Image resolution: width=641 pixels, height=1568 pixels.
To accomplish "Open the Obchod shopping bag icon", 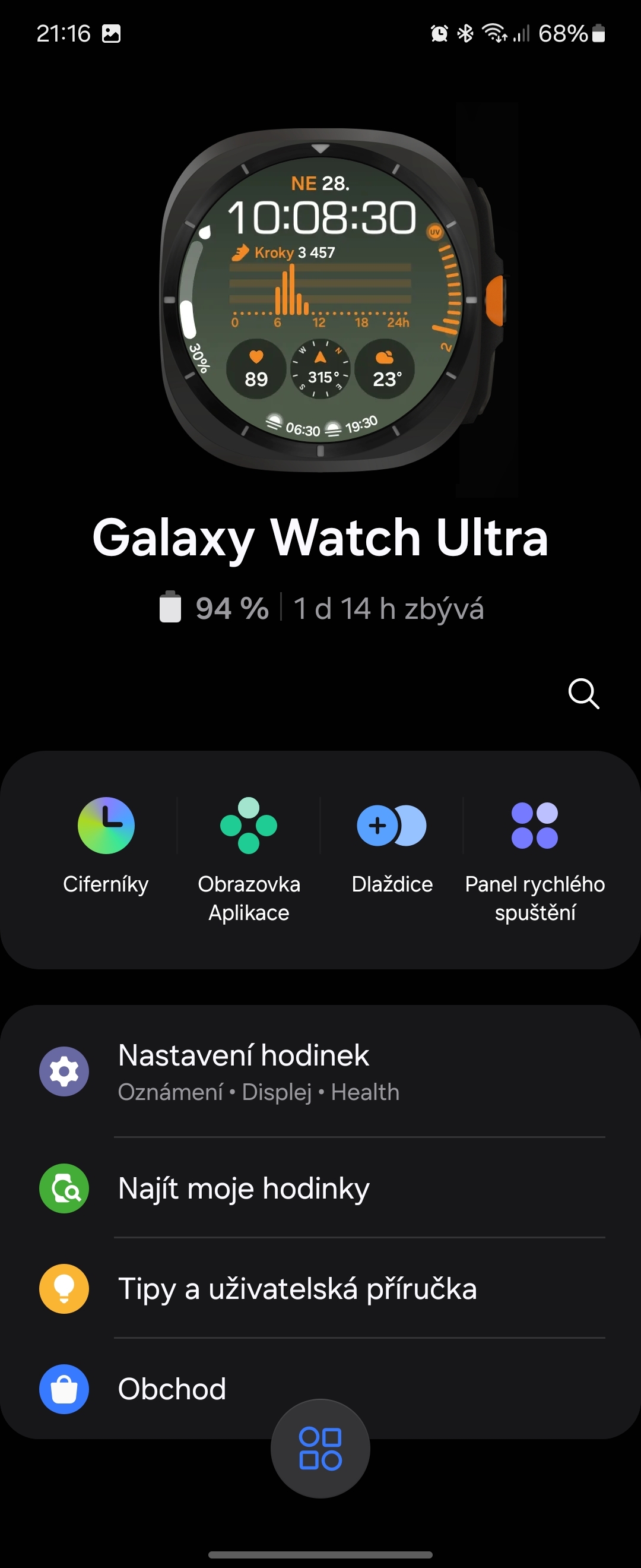I will point(65,1390).
